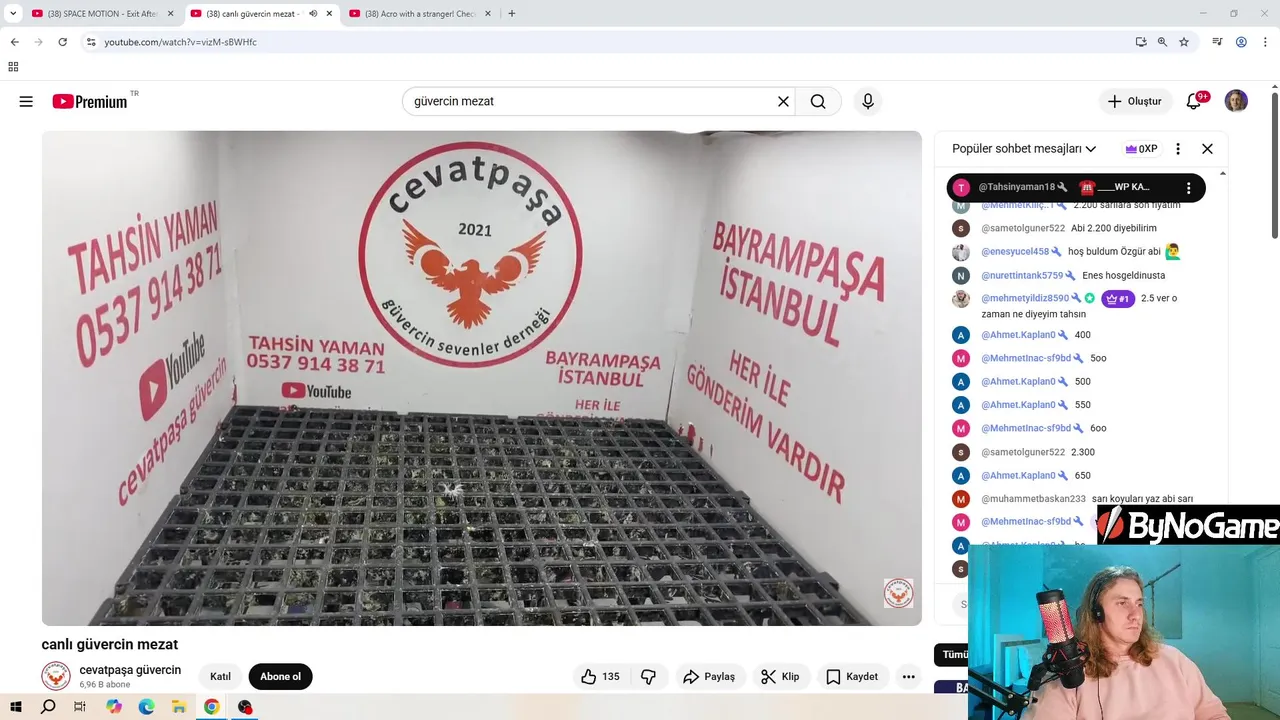
Task: Share the video via Paylaş
Action: click(x=708, y=677)
